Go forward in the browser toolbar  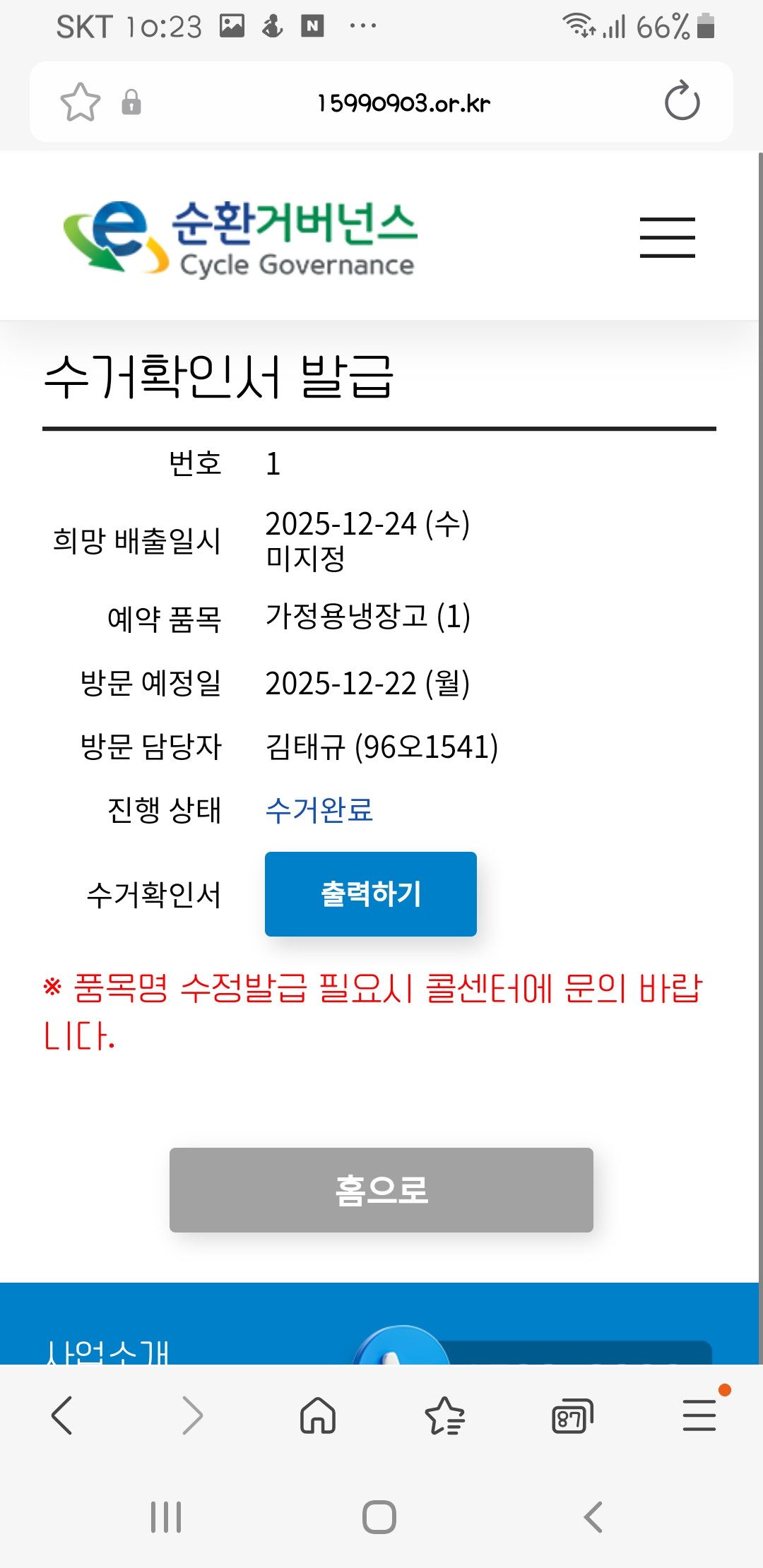pos(191,1415)
